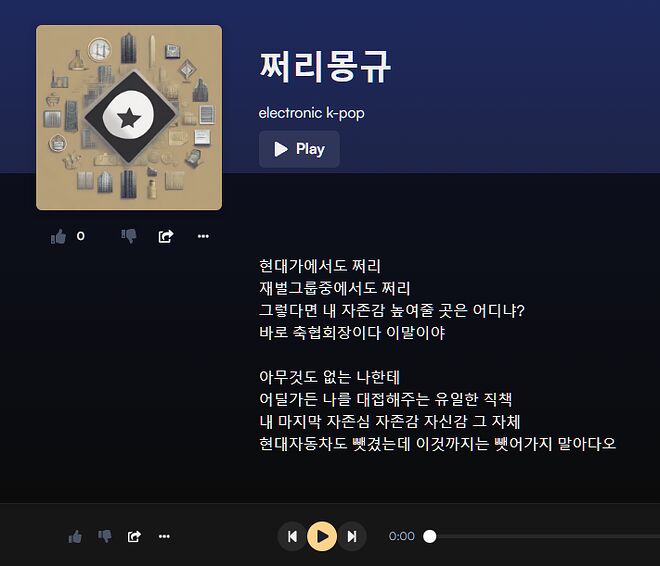Skip to the previous track

(292, 536)
